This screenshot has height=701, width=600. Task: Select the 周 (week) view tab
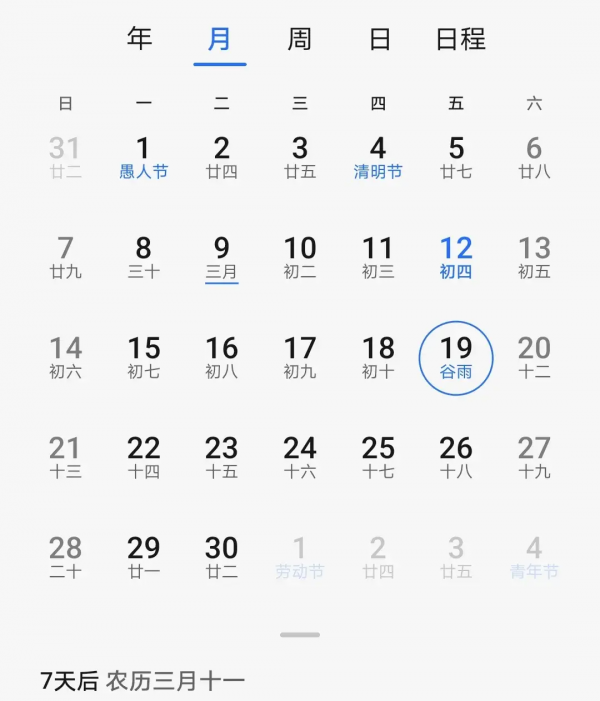tap(299, 39)
